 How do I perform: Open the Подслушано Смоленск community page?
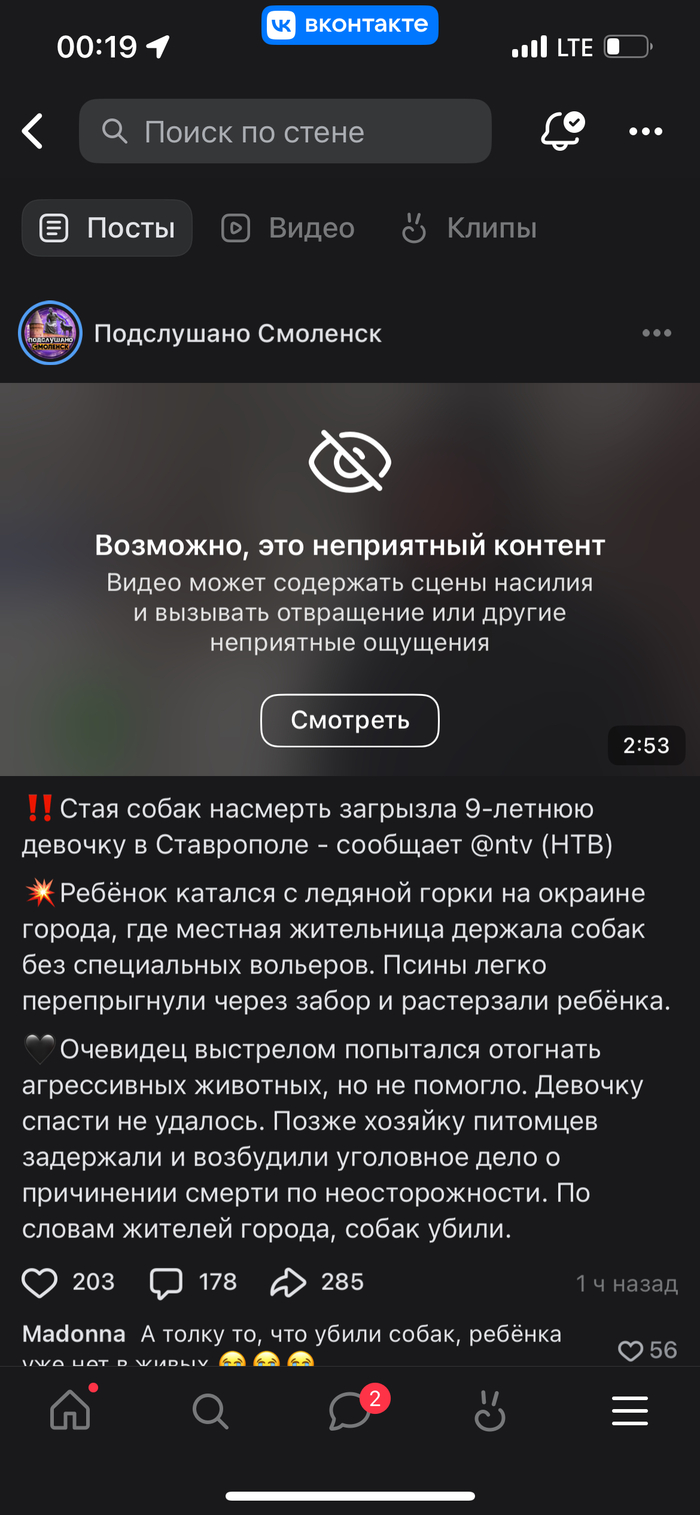point(237,333)
